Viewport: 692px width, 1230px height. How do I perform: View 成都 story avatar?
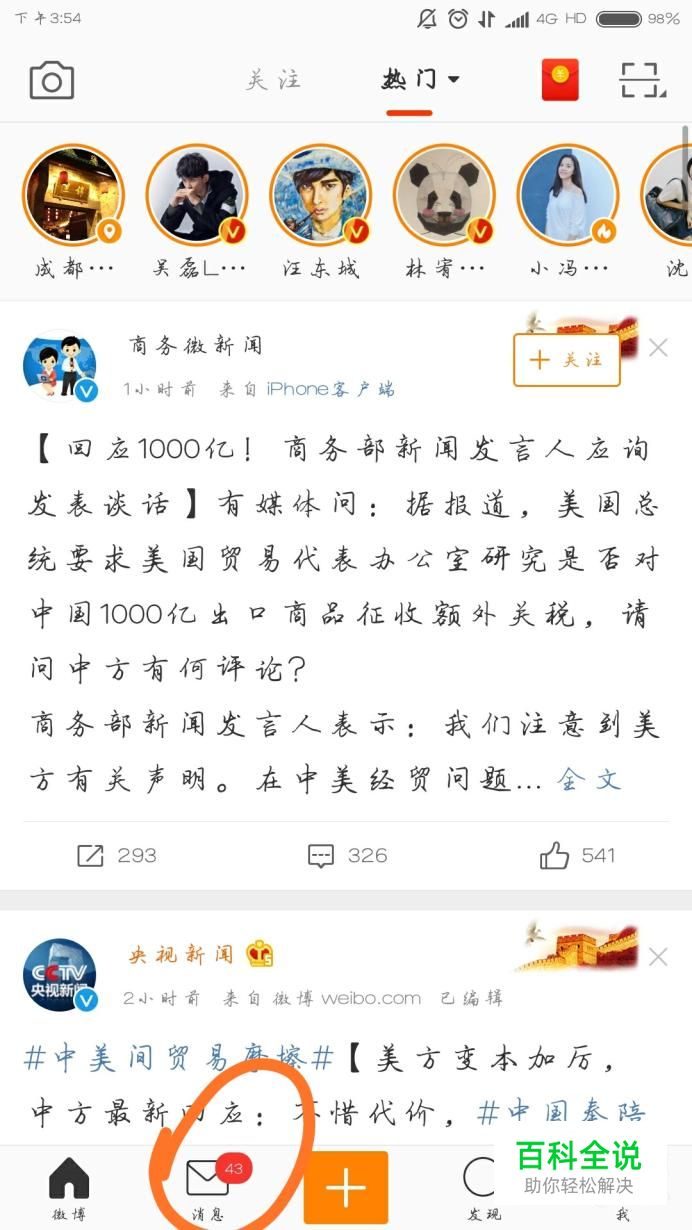73,196
